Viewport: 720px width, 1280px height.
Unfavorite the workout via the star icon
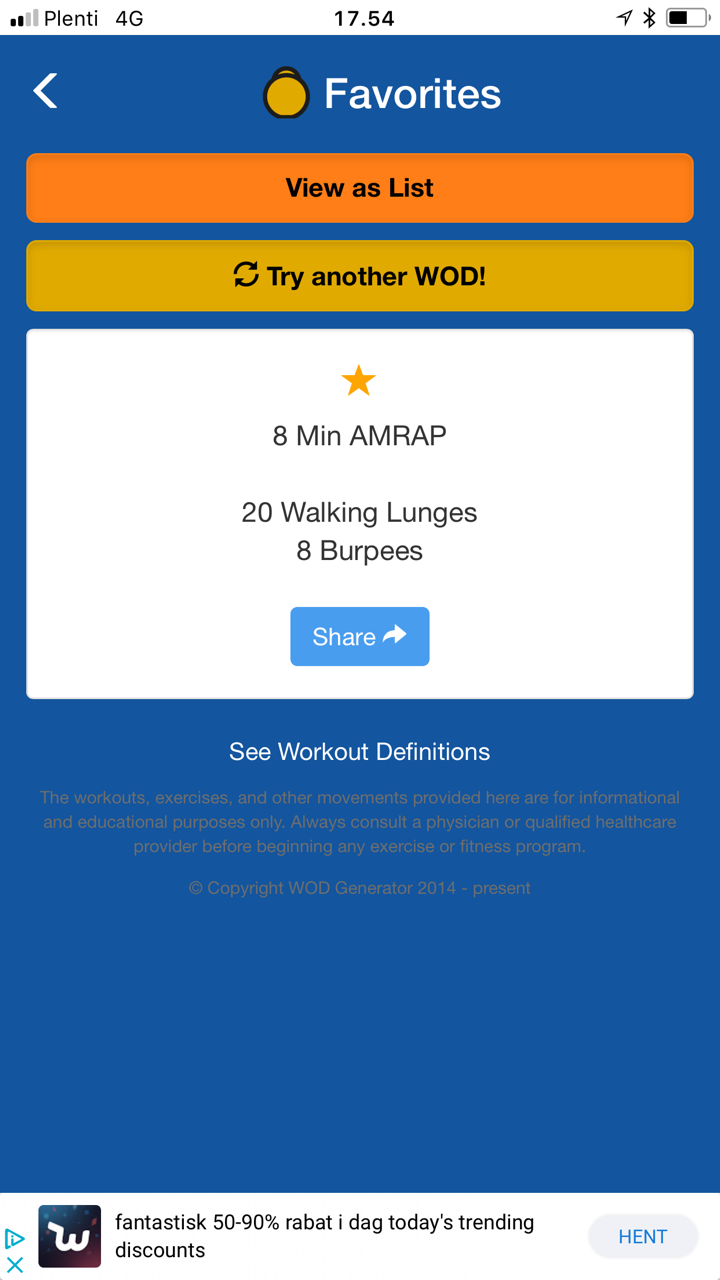(x=358, y=380)
